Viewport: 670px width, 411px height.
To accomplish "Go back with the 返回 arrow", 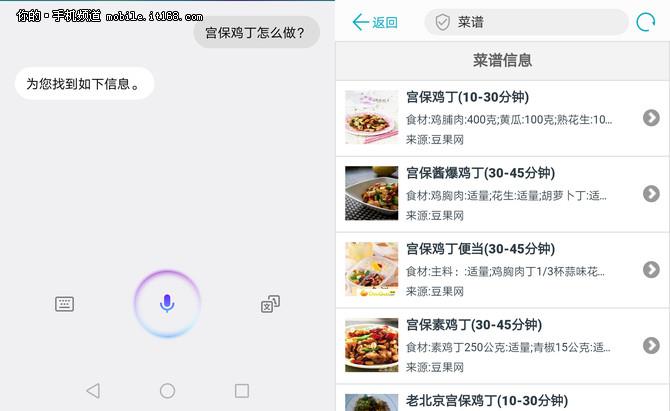I will (x=374, y=22).
